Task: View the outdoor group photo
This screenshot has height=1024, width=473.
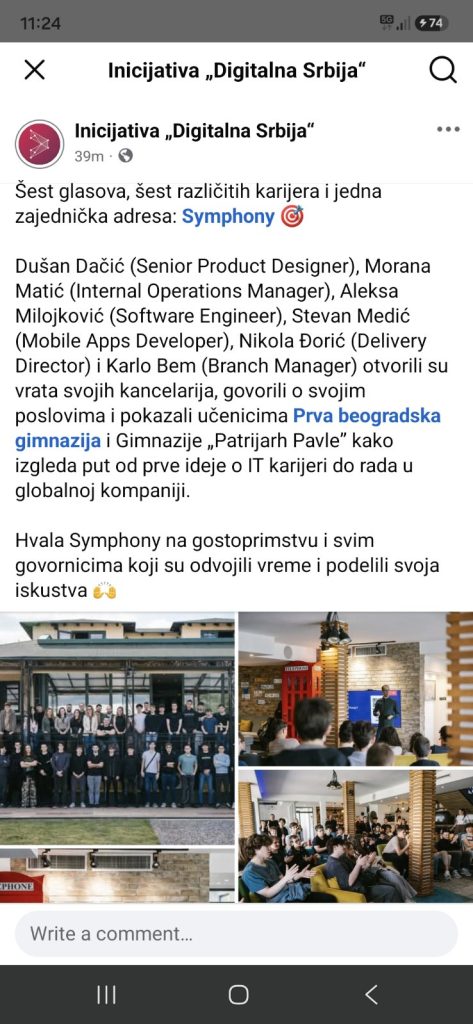Action: (x=117, y=729)
